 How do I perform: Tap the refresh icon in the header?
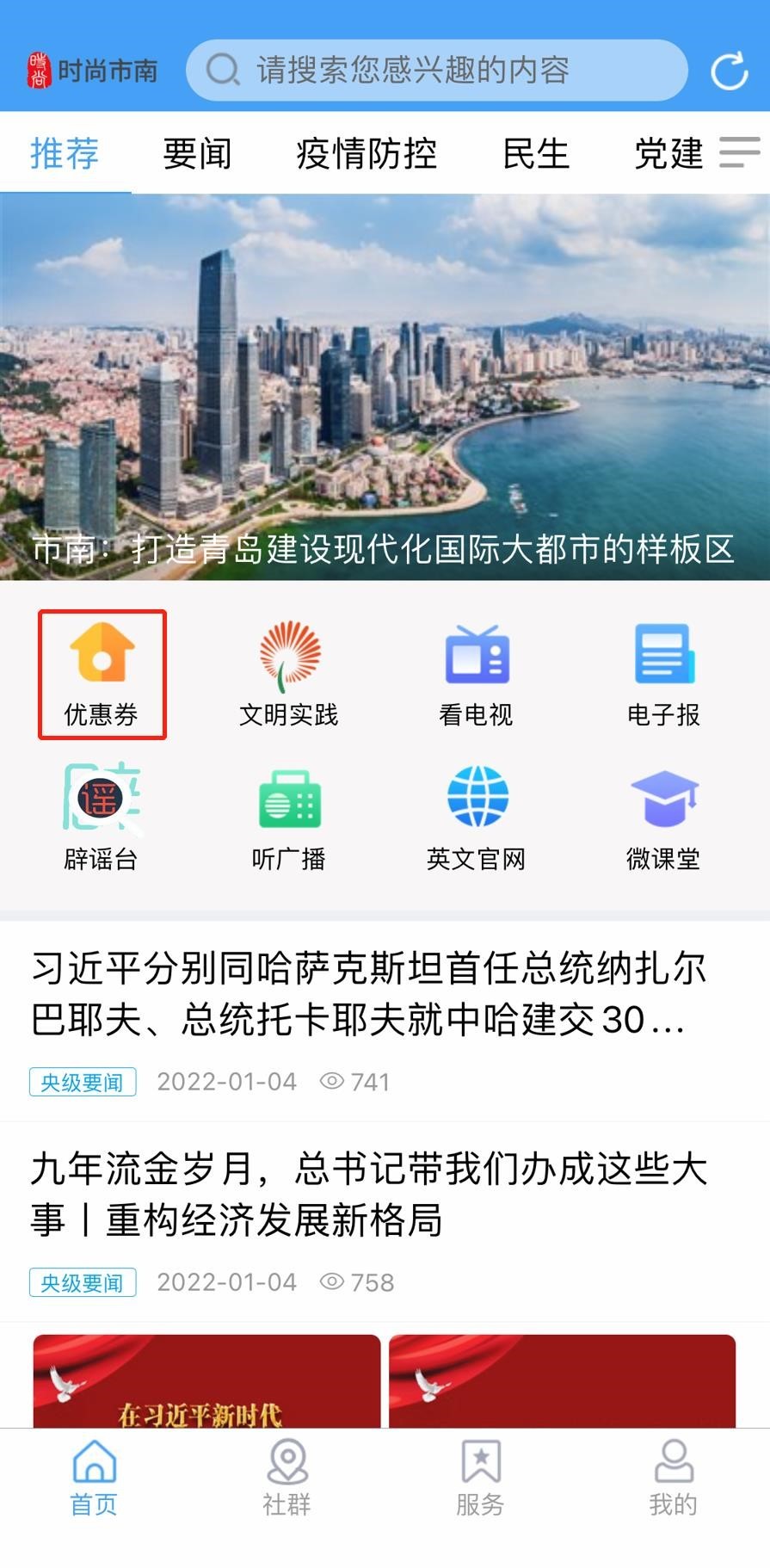click(729, 71)
